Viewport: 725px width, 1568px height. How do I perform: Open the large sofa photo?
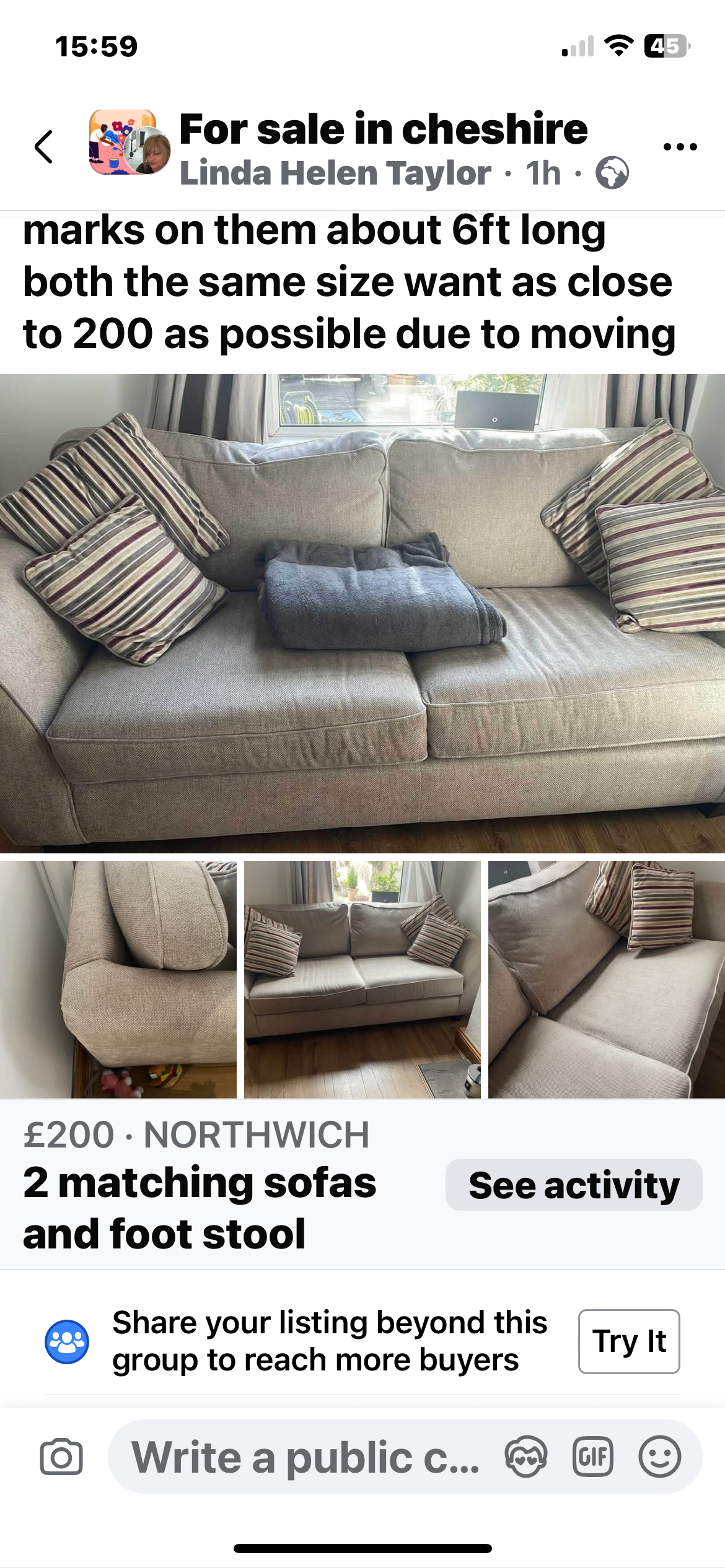362,613
